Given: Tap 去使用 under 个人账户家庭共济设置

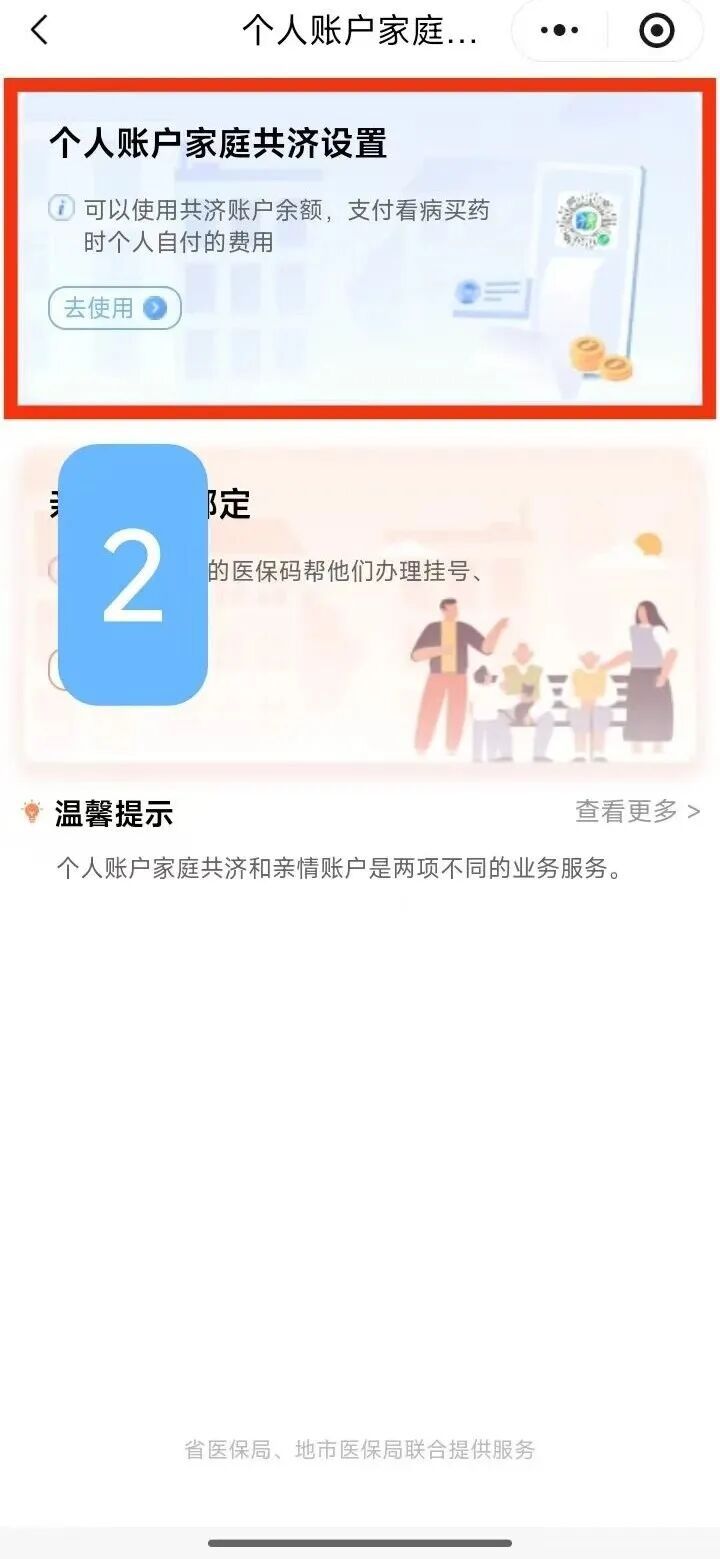Looking at the screenshot, I should (x=114, y=308).
